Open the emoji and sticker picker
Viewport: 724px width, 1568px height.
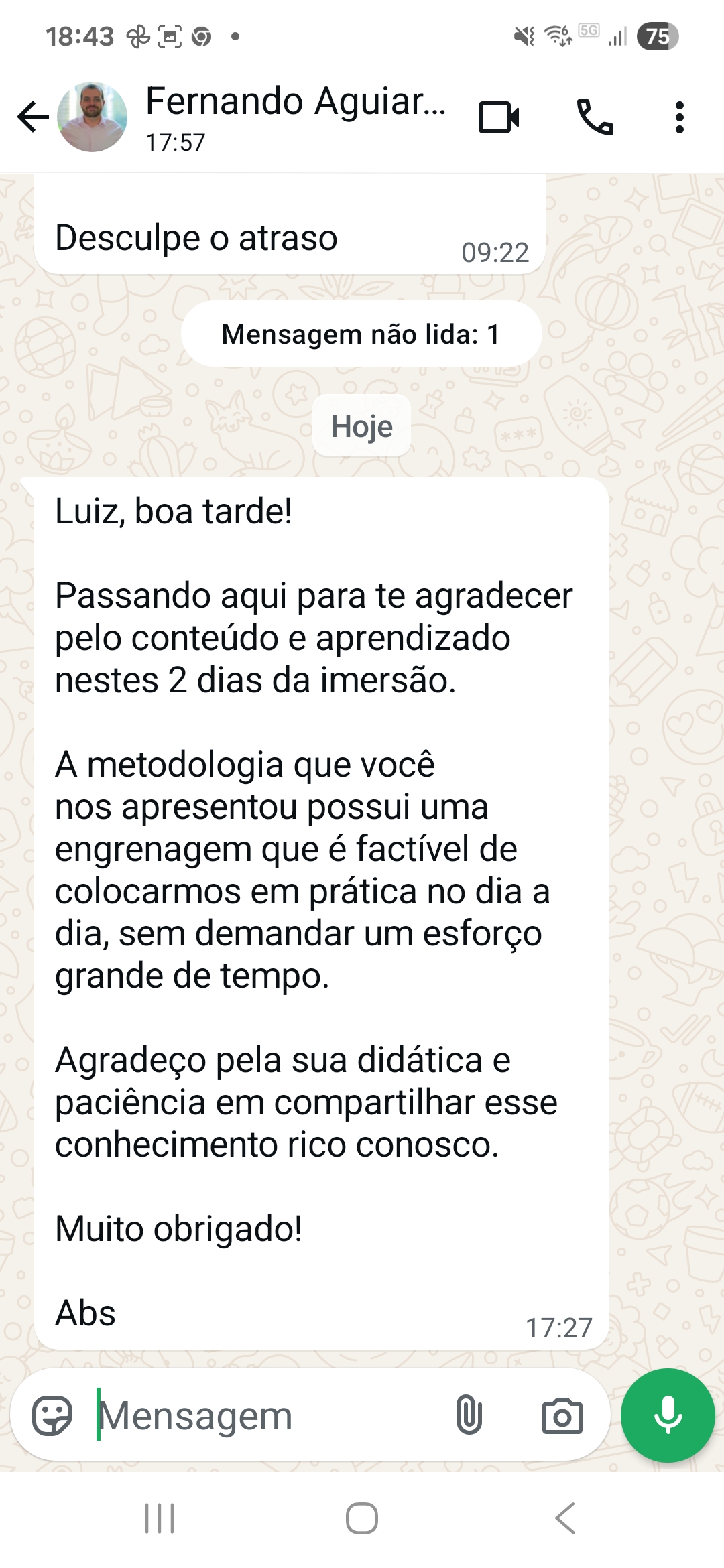pyautogui.click(x=52, y=1415)
